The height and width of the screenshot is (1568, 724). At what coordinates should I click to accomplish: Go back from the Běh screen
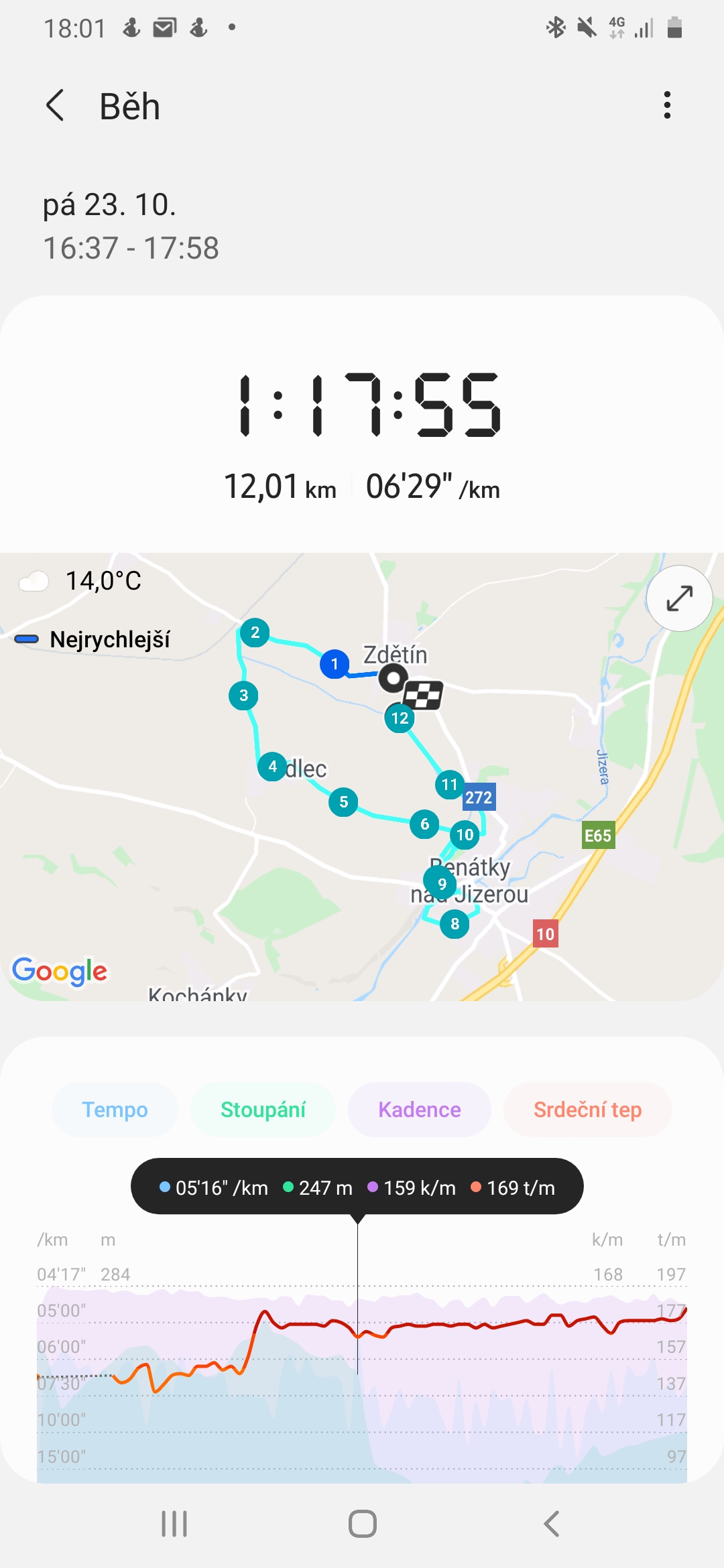tap(55, 106)
